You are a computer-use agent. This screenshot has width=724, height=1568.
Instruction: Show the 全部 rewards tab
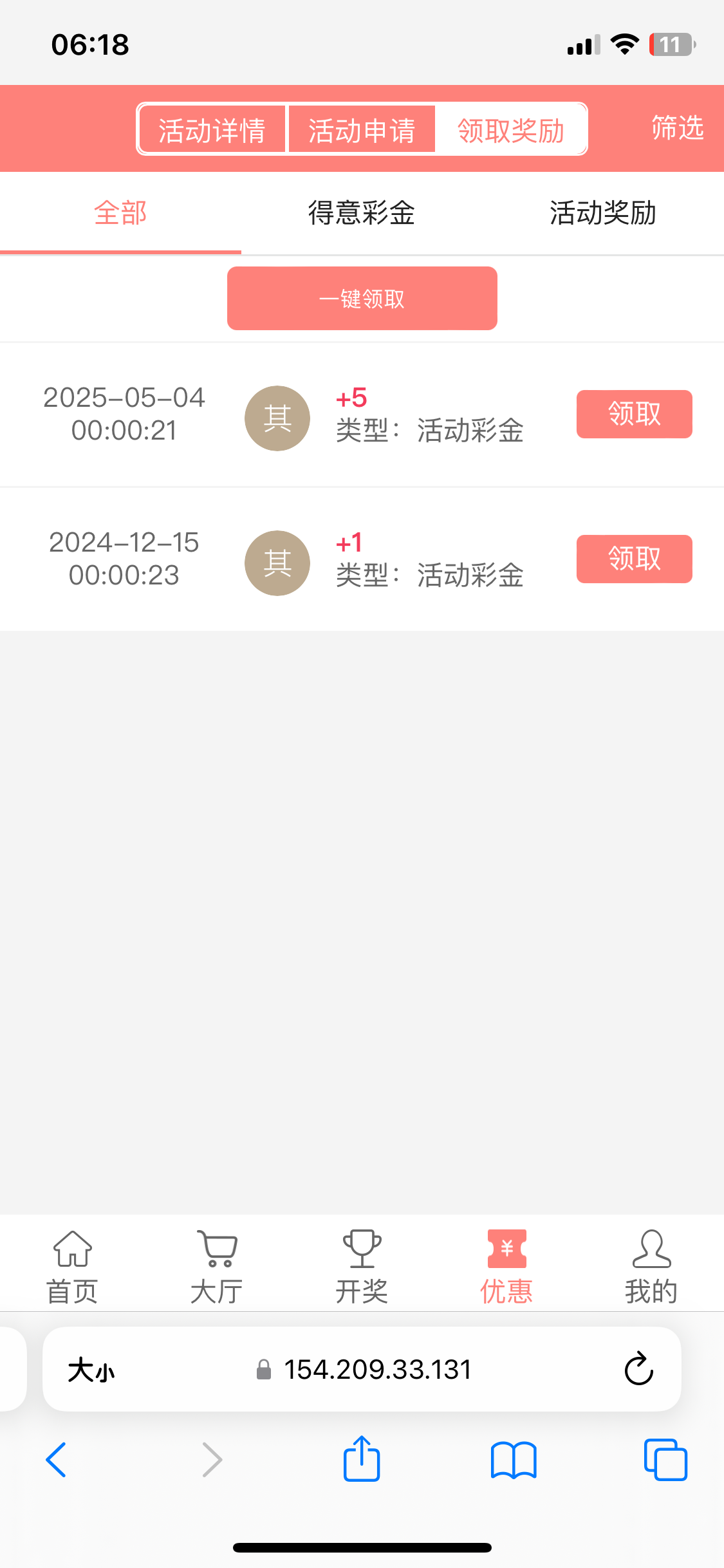pos(120,212)
